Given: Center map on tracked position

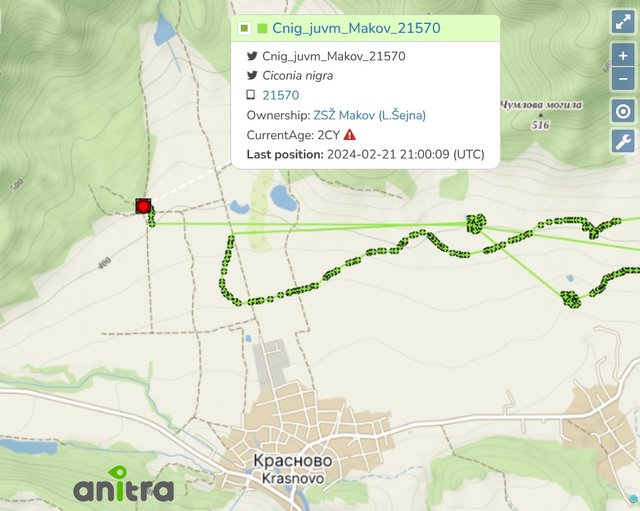Looking at the screenshot, I should click(623, 111).
